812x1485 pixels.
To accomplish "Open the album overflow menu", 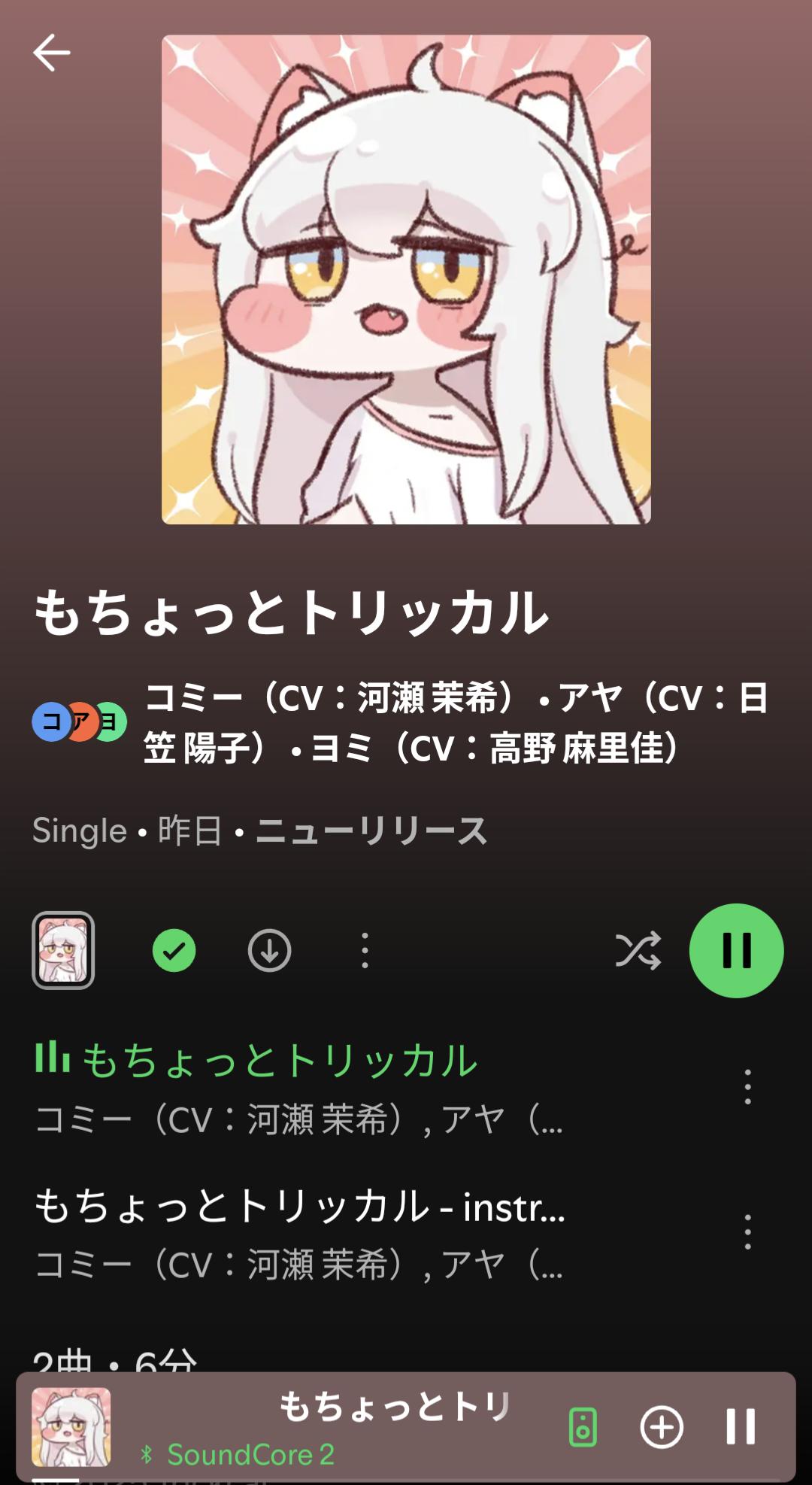I will 365,950.
